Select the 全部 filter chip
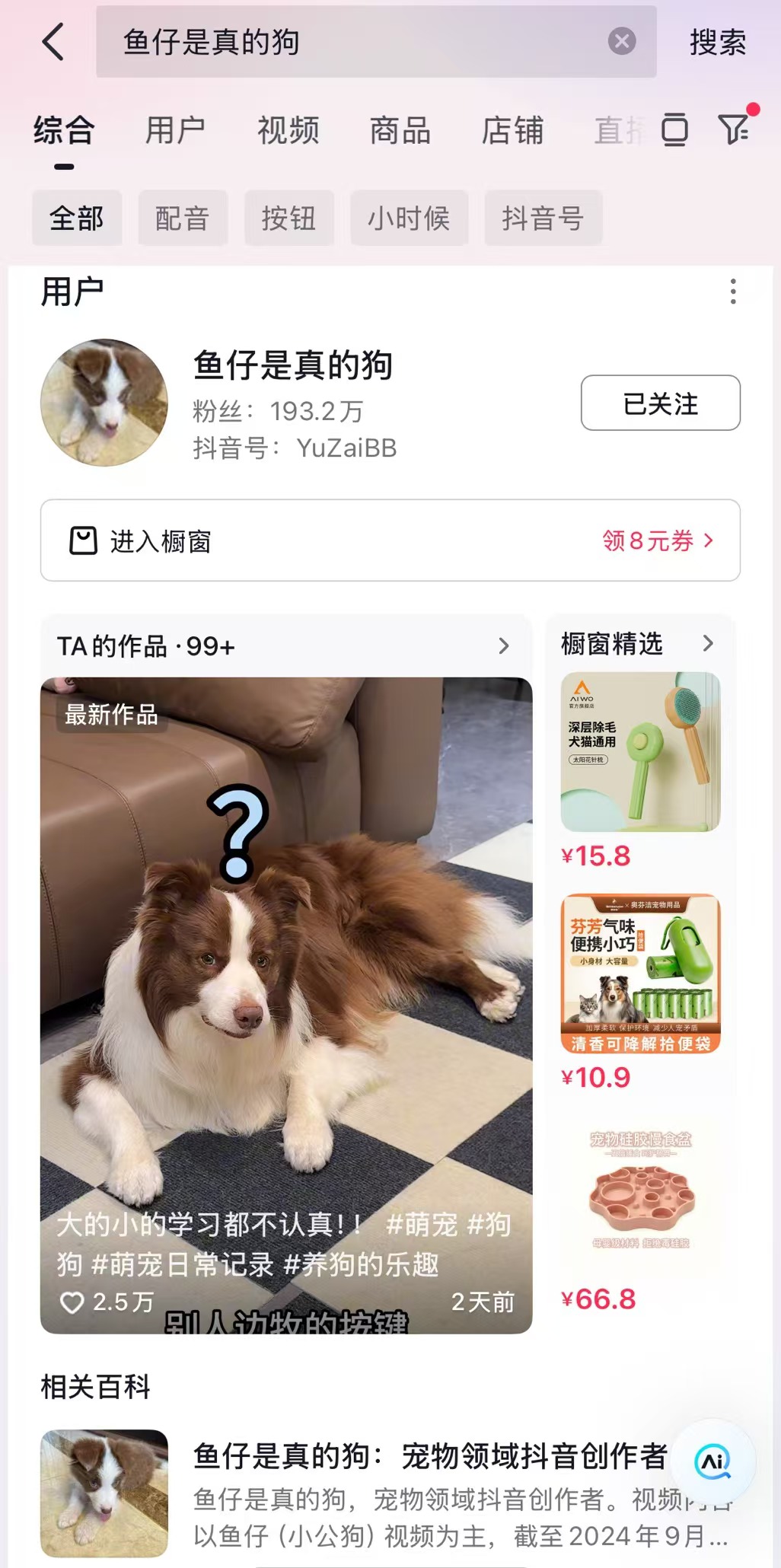This screenshot has width=781, height=1568. point(76,218)
